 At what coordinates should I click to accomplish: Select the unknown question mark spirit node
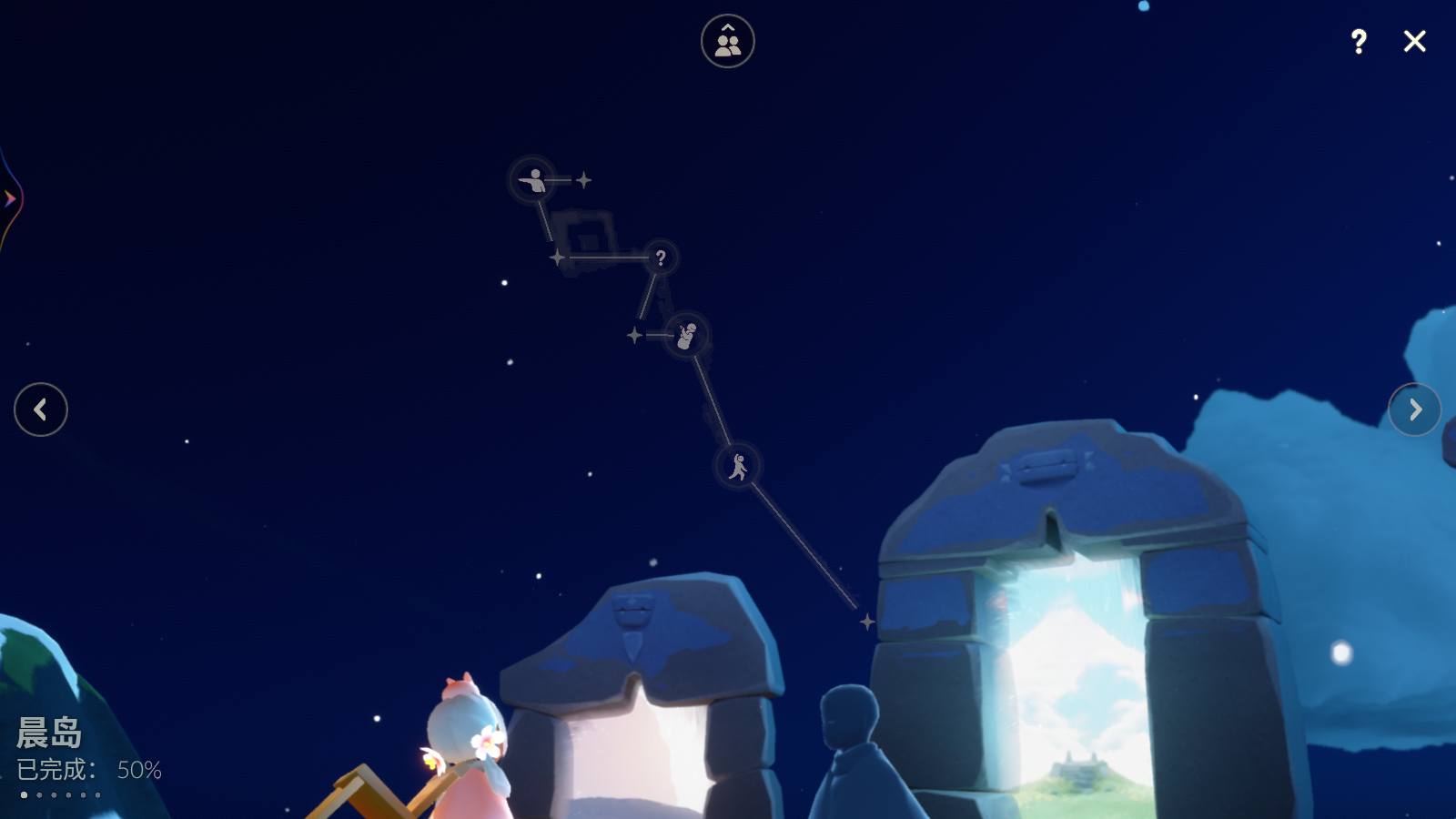(x=661, y=258)
